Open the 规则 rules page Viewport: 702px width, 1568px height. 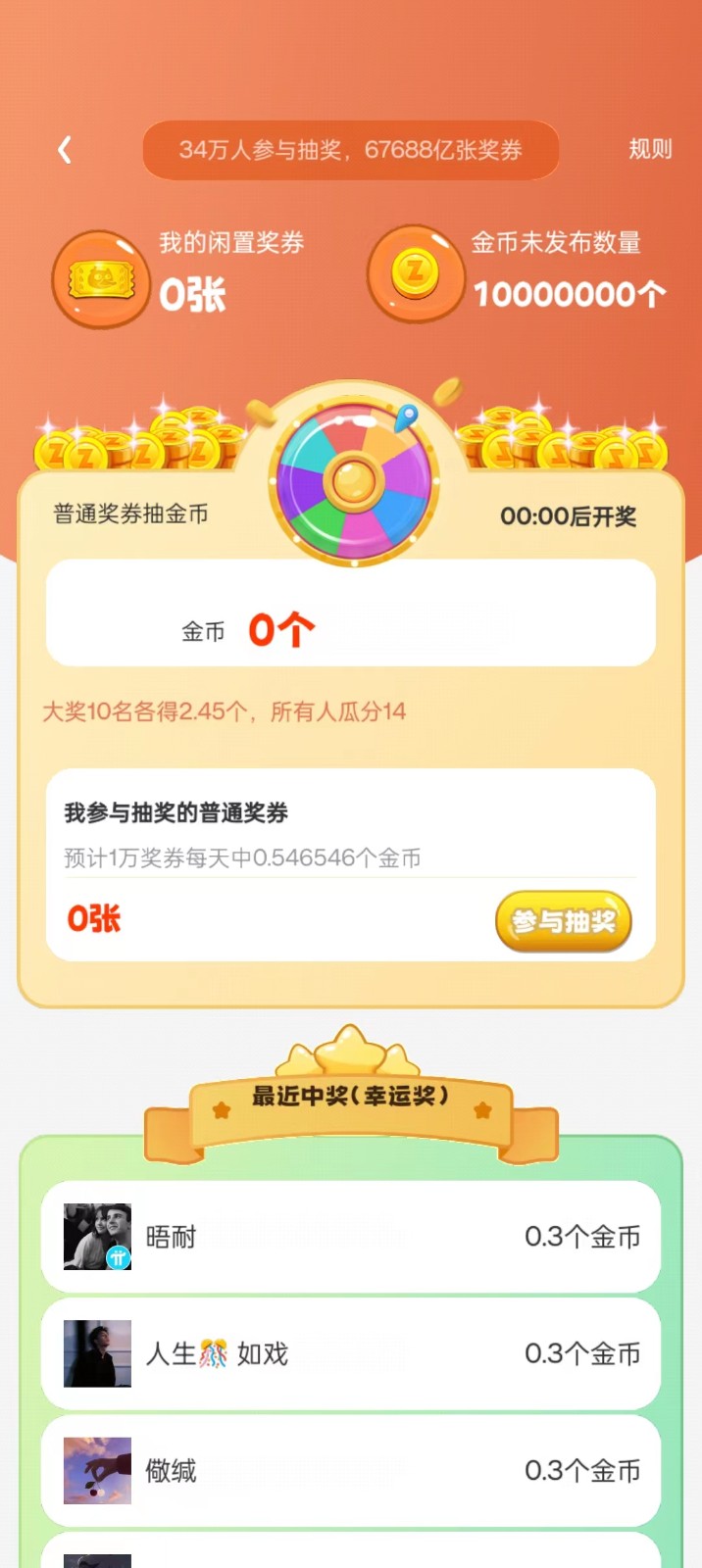(650, 150)
